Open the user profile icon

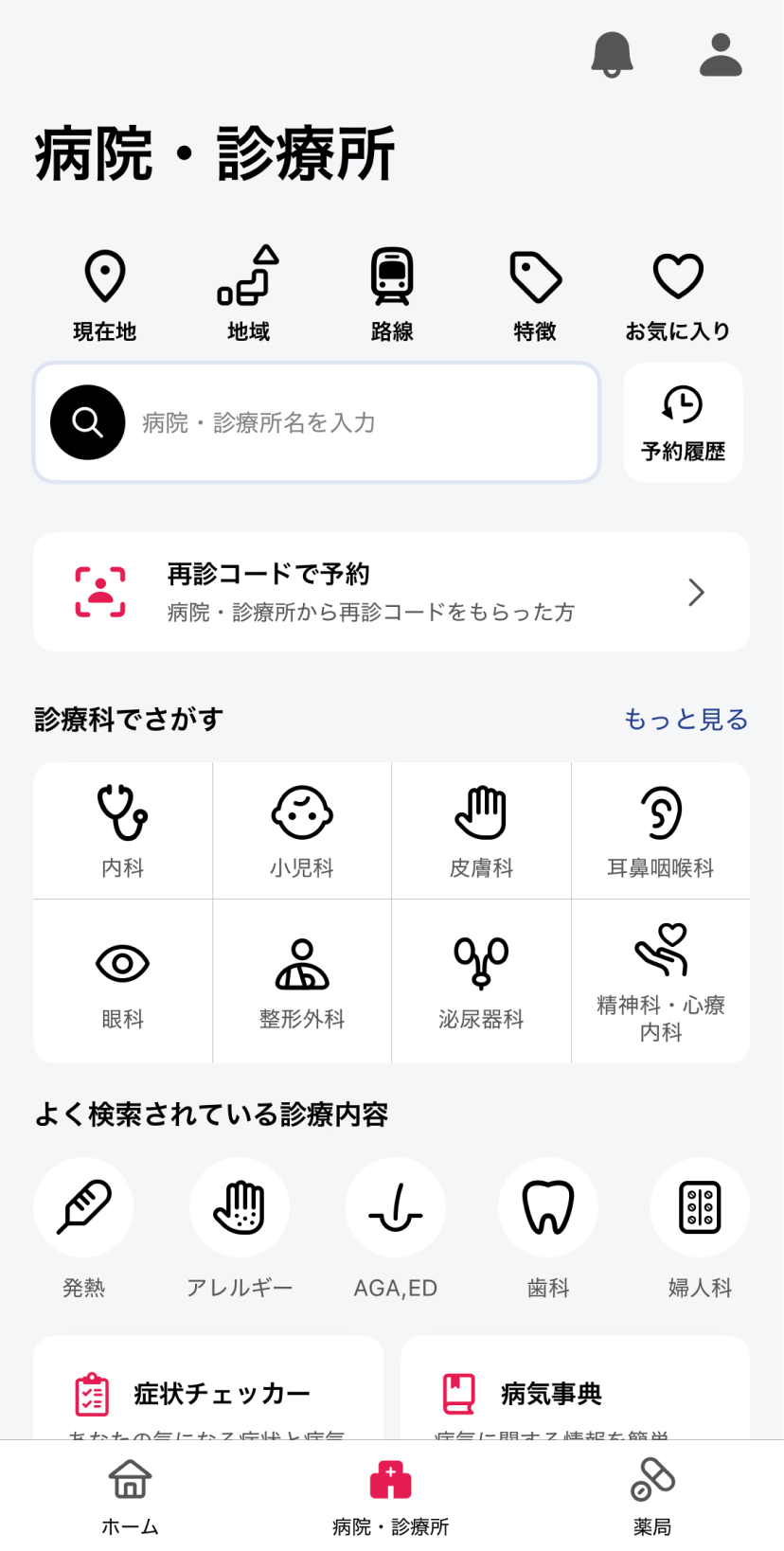pyautogui.click(x=721, y=54)
